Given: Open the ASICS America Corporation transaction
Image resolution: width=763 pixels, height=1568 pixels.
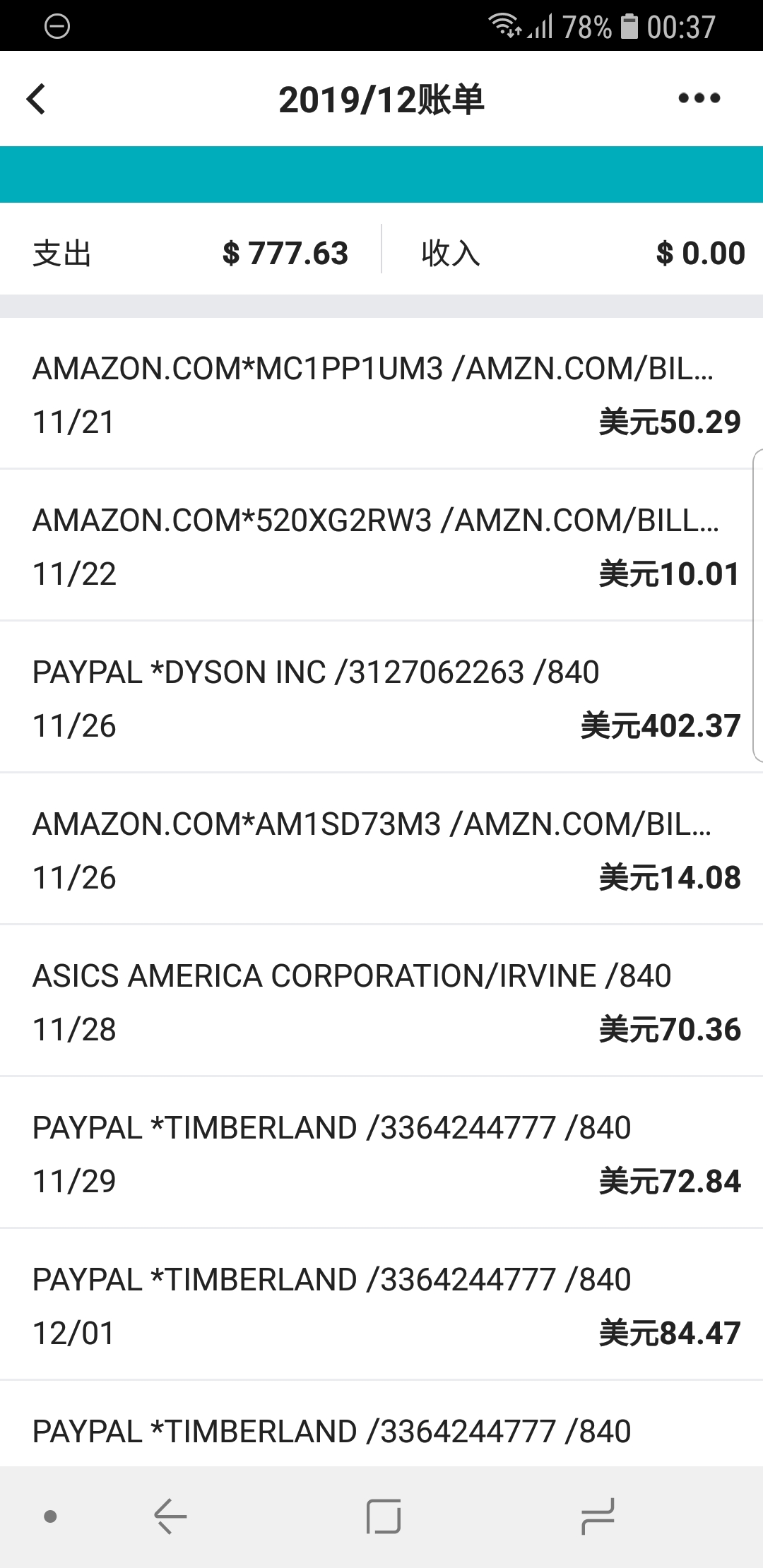Looking at the screenshot, I should (x=381, y=1002).
